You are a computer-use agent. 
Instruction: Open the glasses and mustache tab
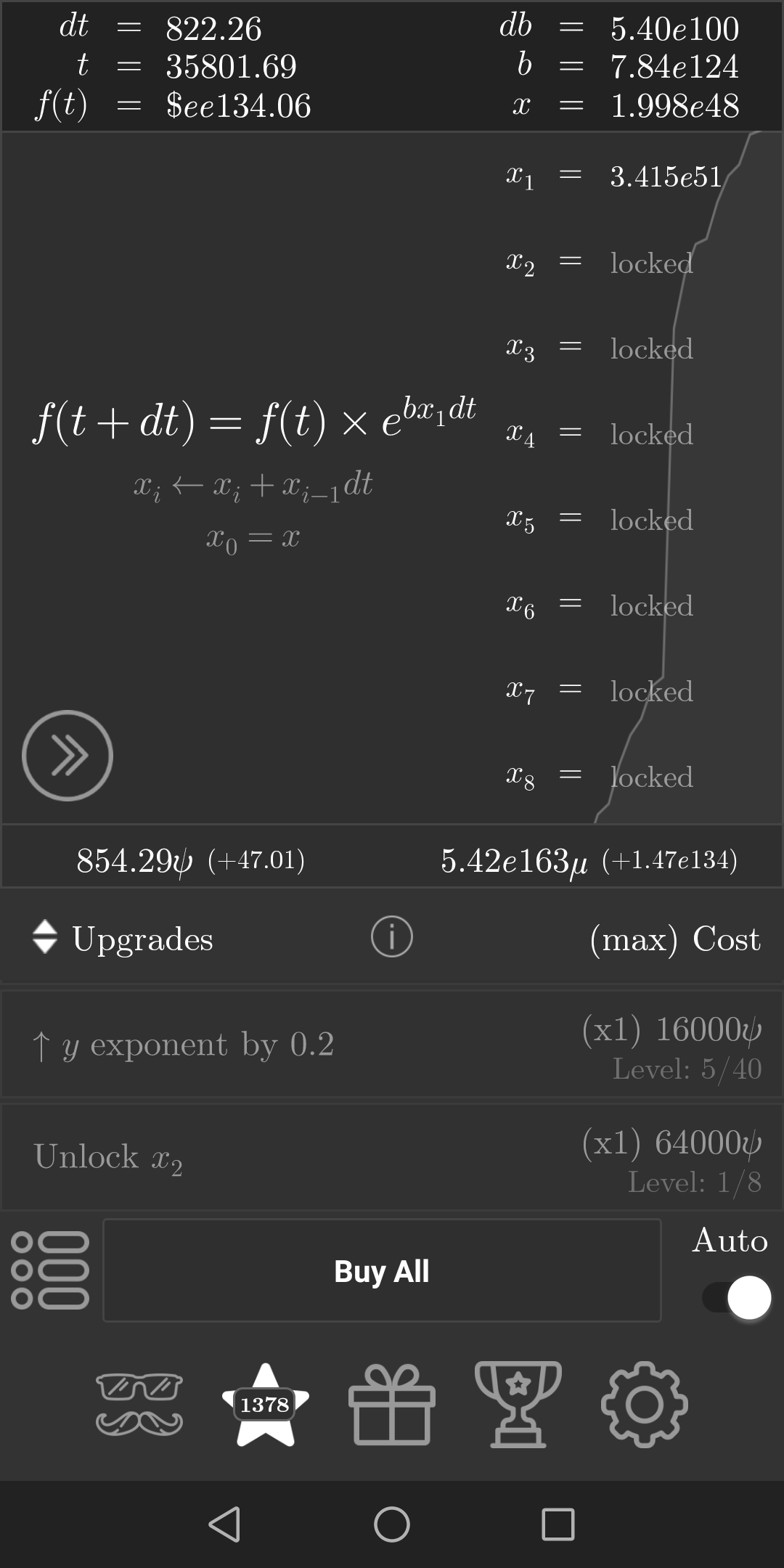(x=139, y=1405)
